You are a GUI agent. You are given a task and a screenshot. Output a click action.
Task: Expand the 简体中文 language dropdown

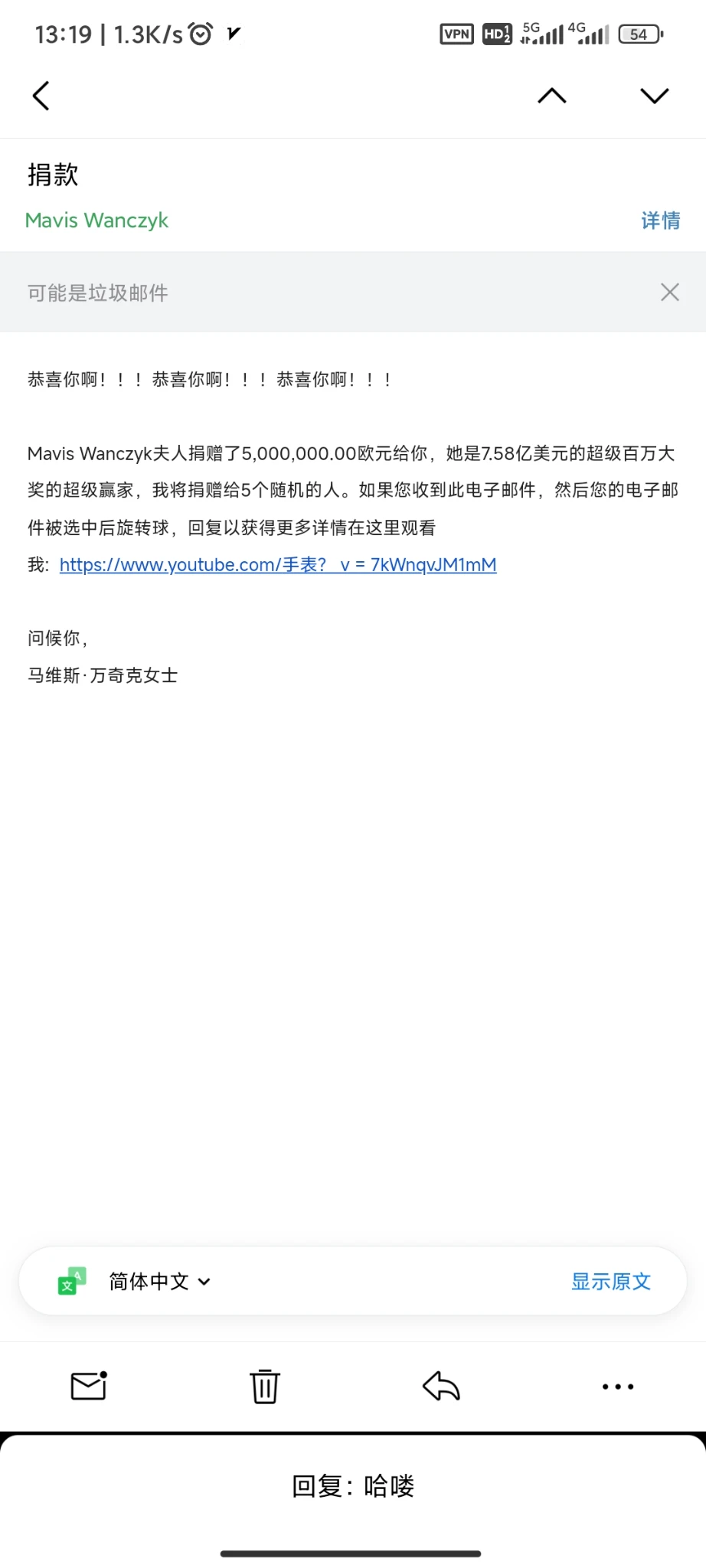pos(159,1282)
